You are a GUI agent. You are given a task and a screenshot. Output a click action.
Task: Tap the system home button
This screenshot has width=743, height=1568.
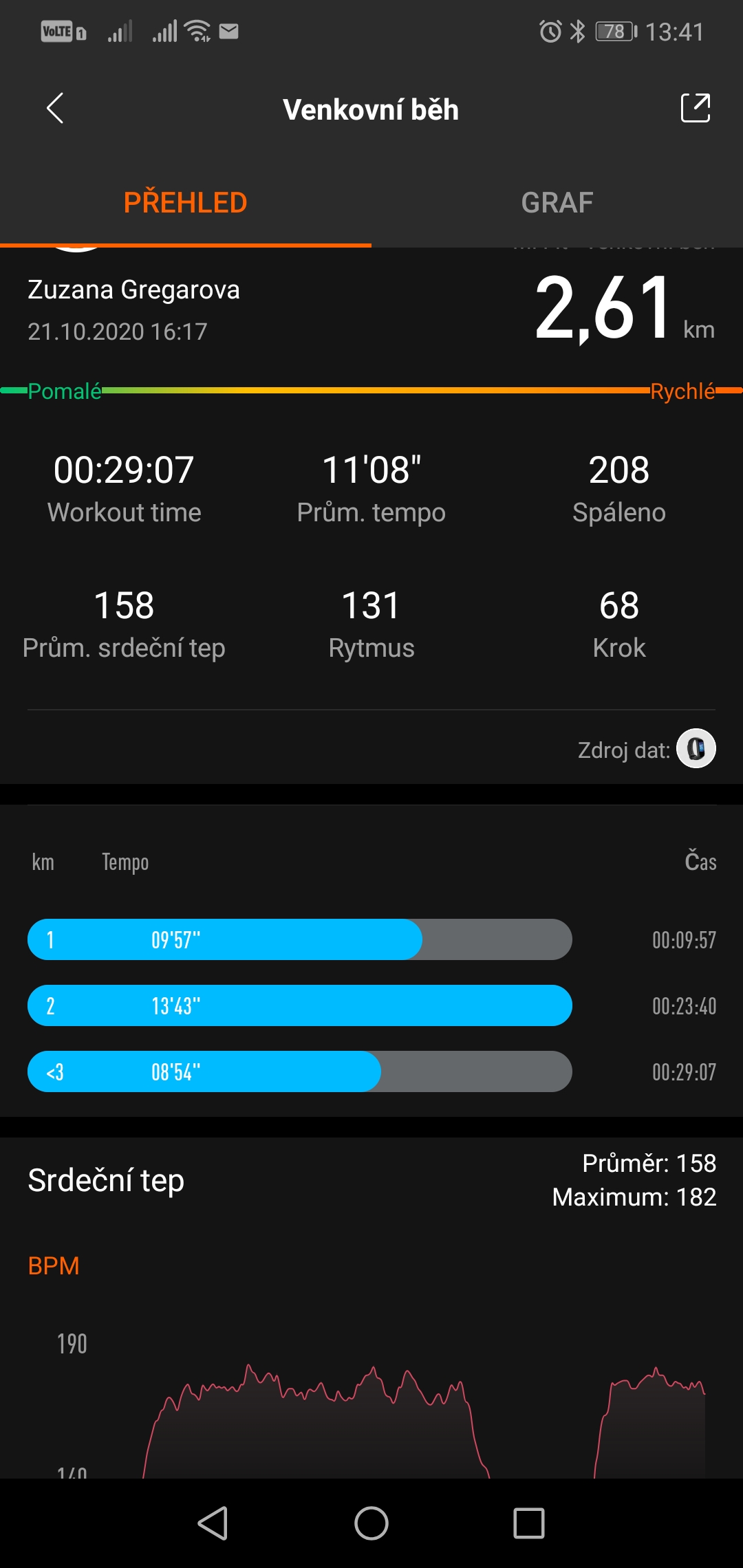pos(371,1523)
